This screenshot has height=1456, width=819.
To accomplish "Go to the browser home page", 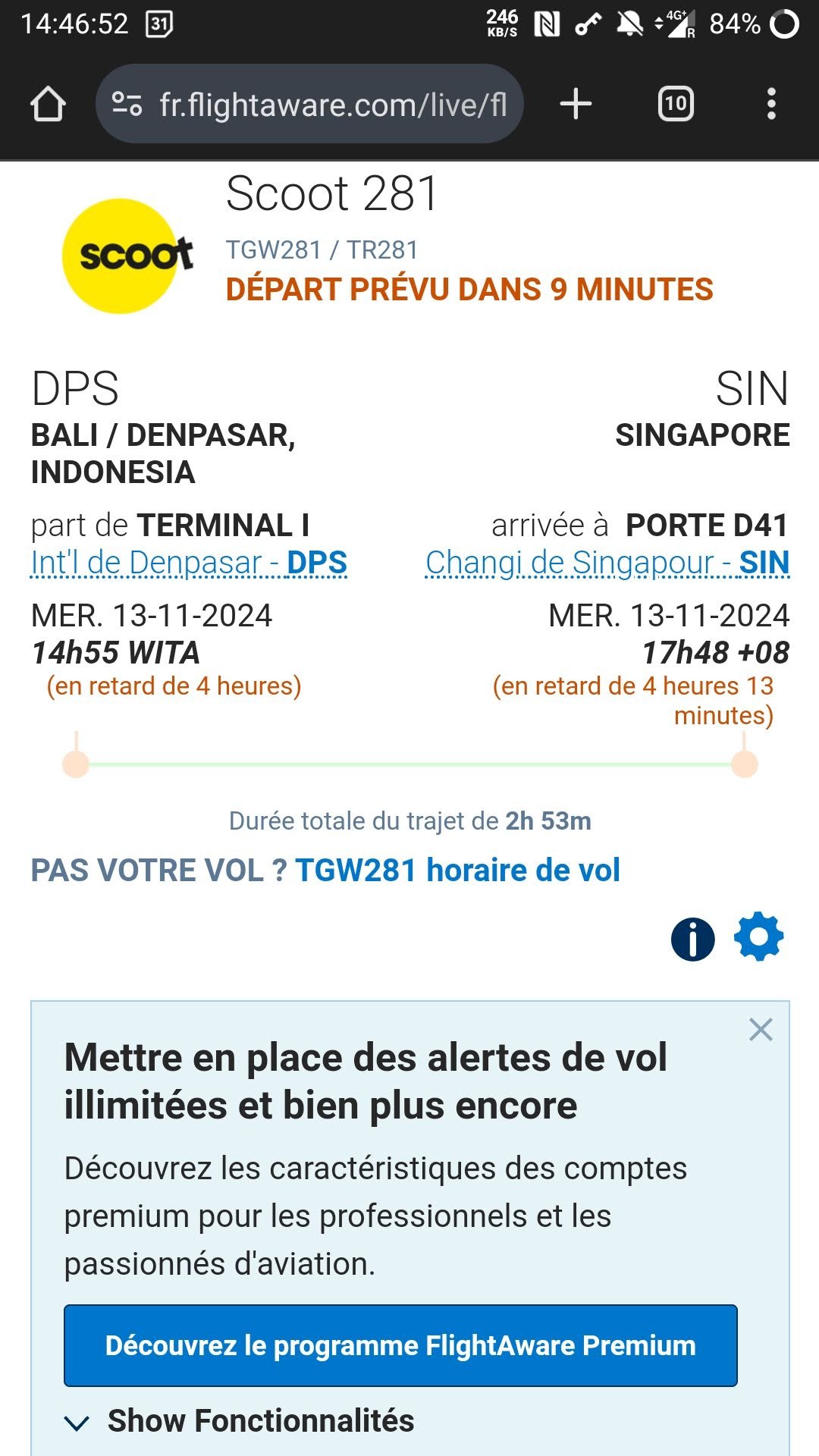I will (48, 105).
